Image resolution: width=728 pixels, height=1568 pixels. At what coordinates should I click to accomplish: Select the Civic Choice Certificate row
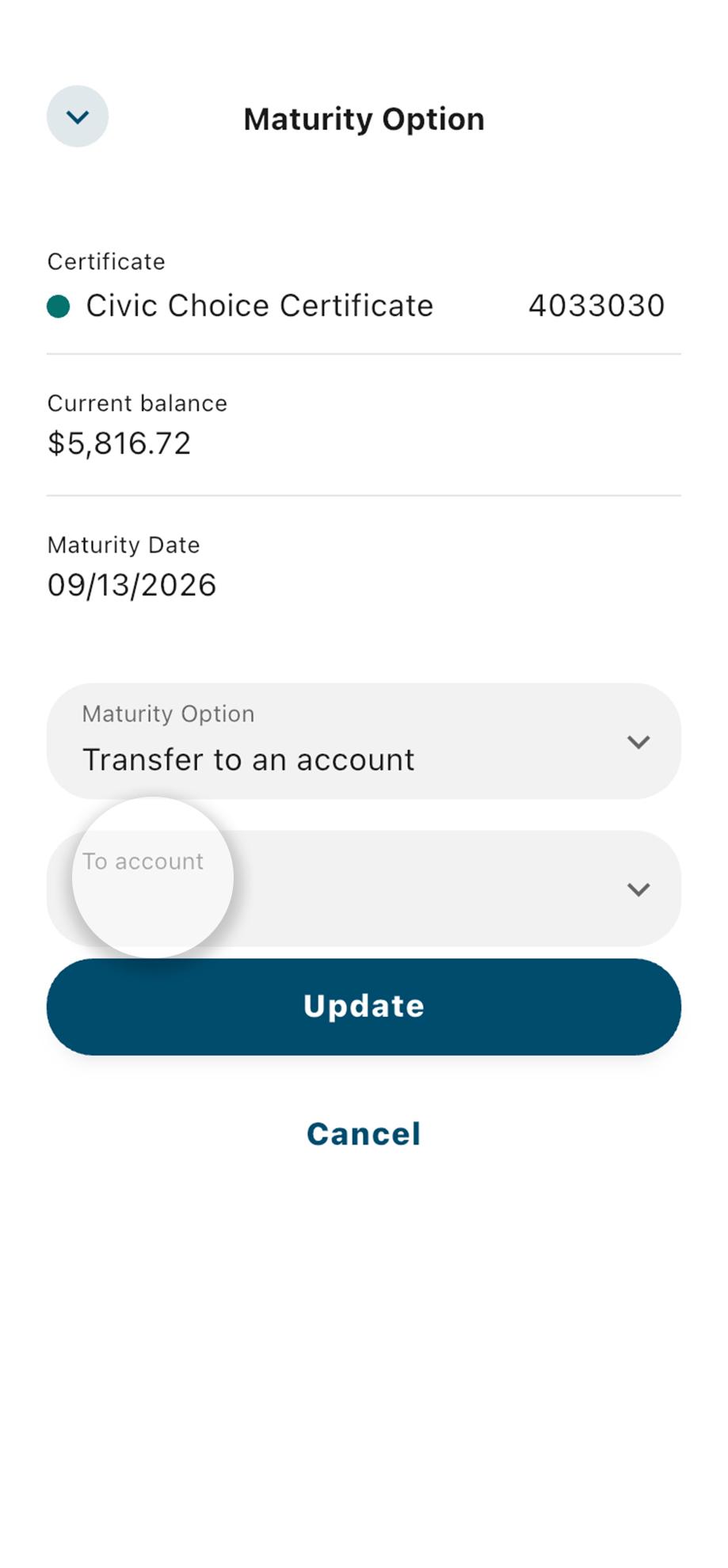[x=259, y=305]
